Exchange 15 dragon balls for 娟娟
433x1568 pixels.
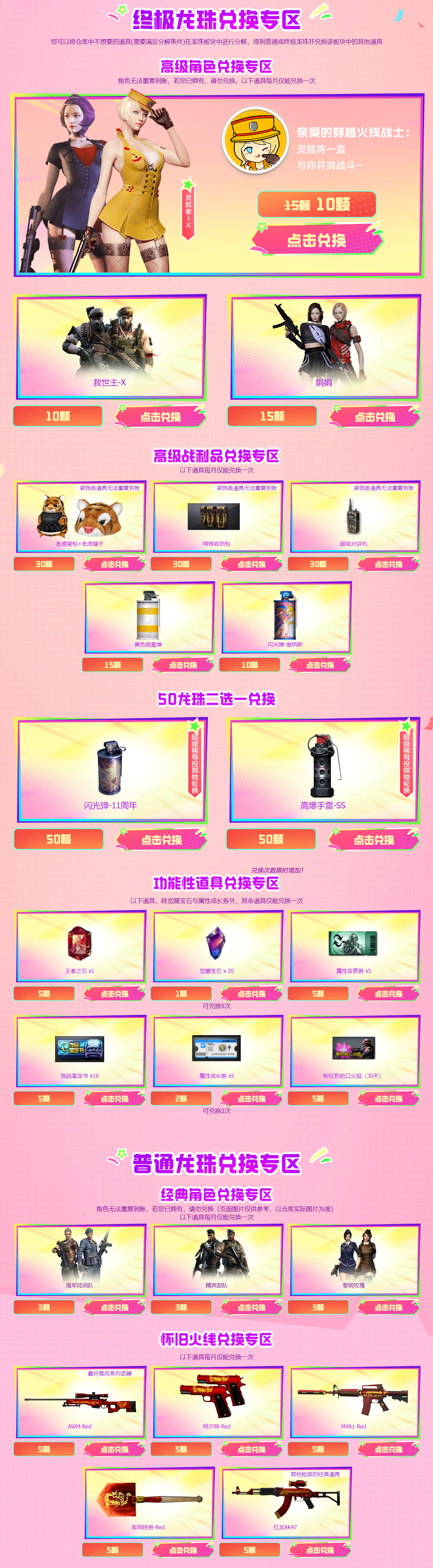[x=375, y=417]
